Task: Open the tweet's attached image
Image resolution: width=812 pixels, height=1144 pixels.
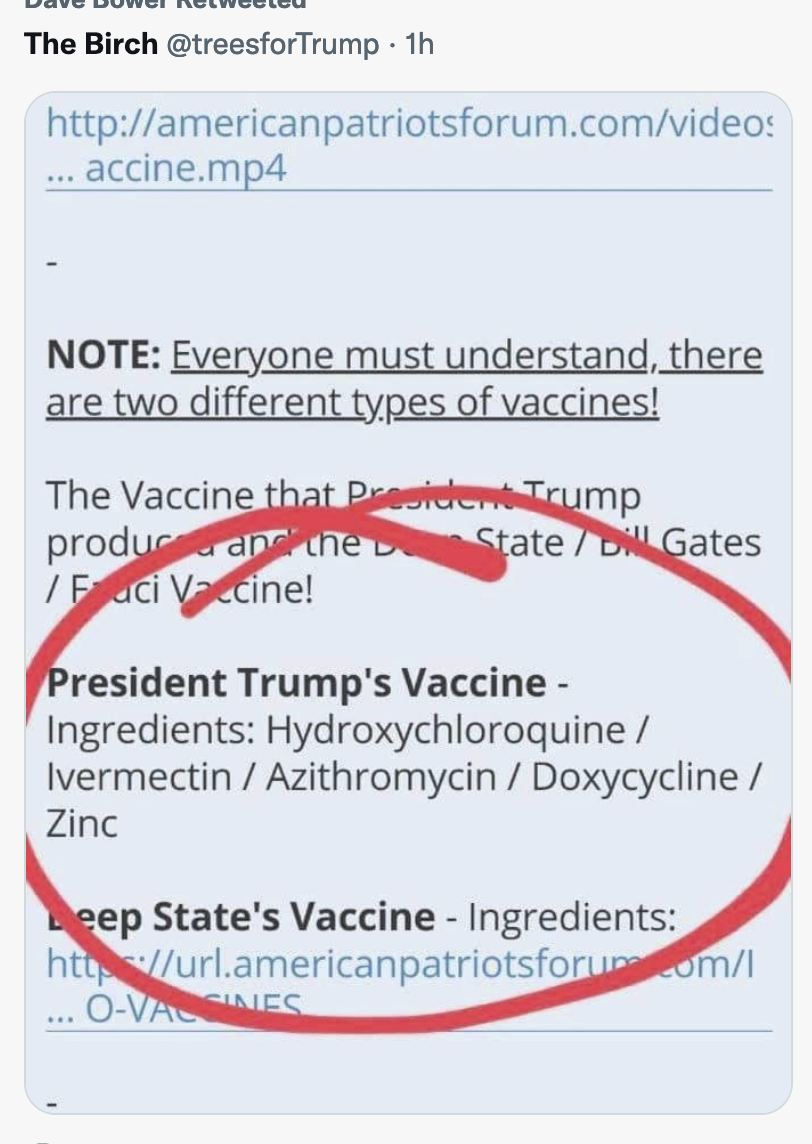Action: [x=408, y=600]
